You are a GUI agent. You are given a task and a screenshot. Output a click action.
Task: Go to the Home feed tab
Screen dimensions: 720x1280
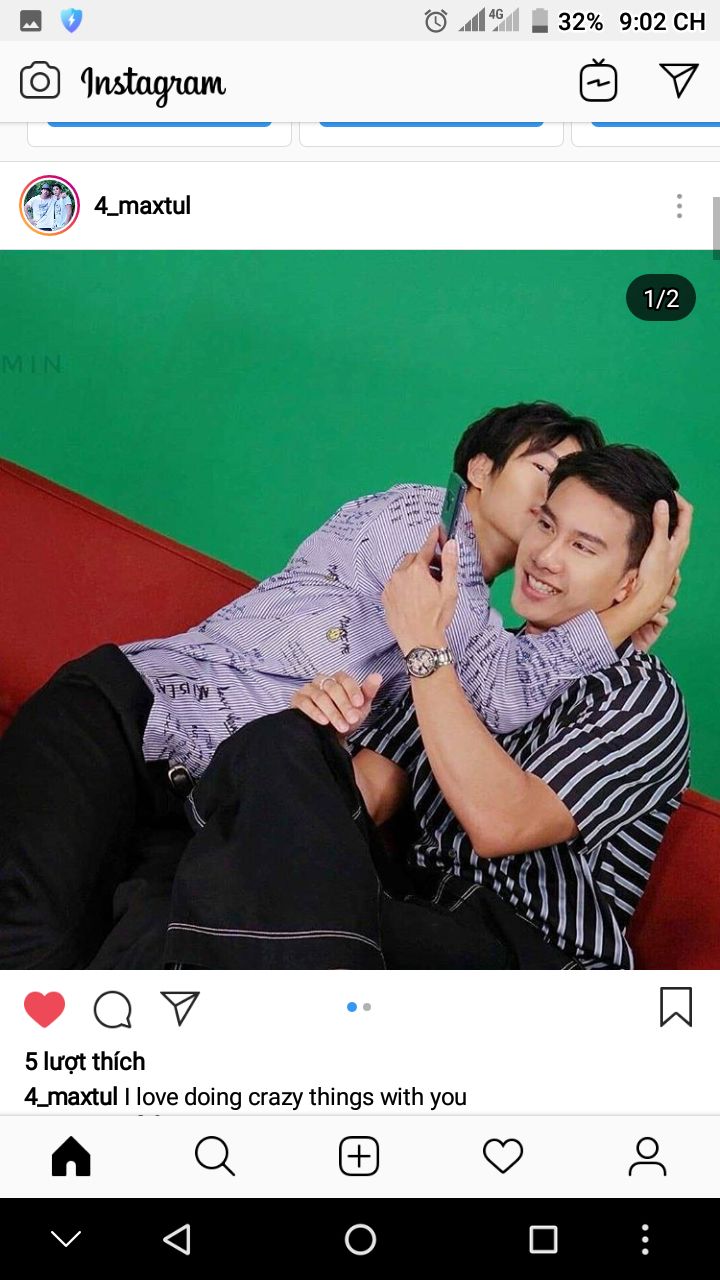(71, 1157)
